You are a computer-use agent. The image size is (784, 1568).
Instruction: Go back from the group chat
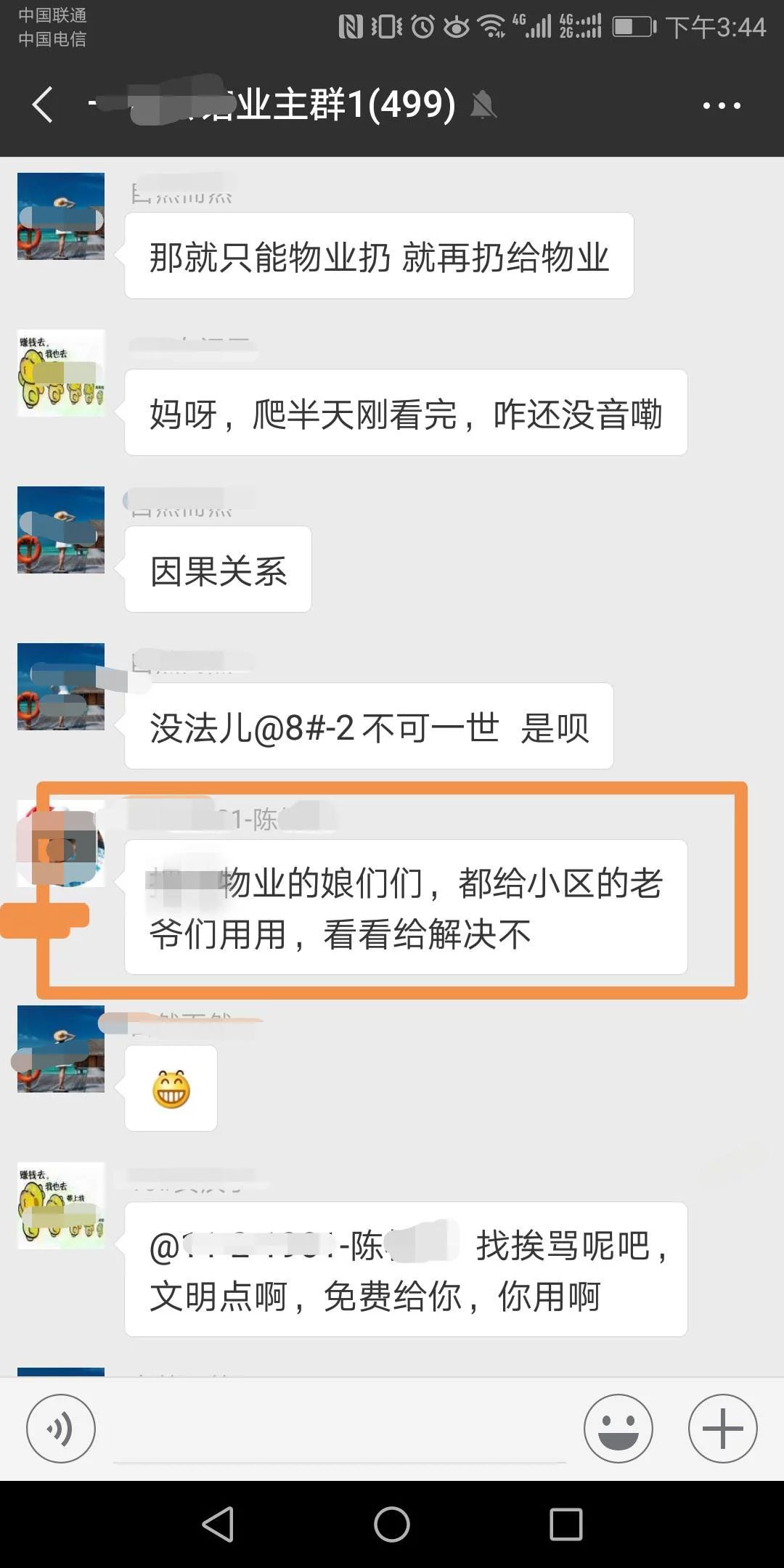(x=42, y=105)
